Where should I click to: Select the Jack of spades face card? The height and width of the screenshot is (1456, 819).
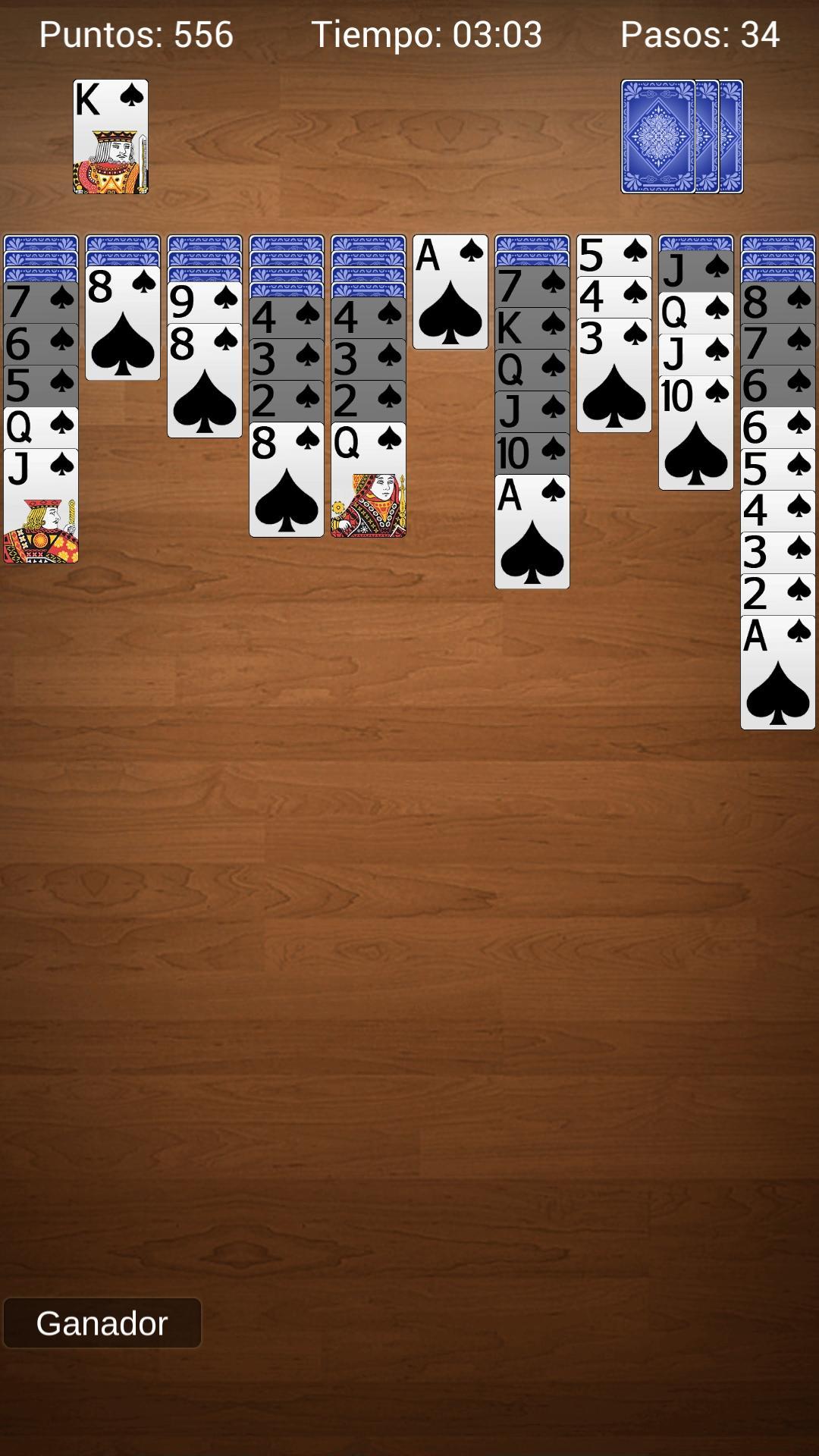(x=41, y=507)
